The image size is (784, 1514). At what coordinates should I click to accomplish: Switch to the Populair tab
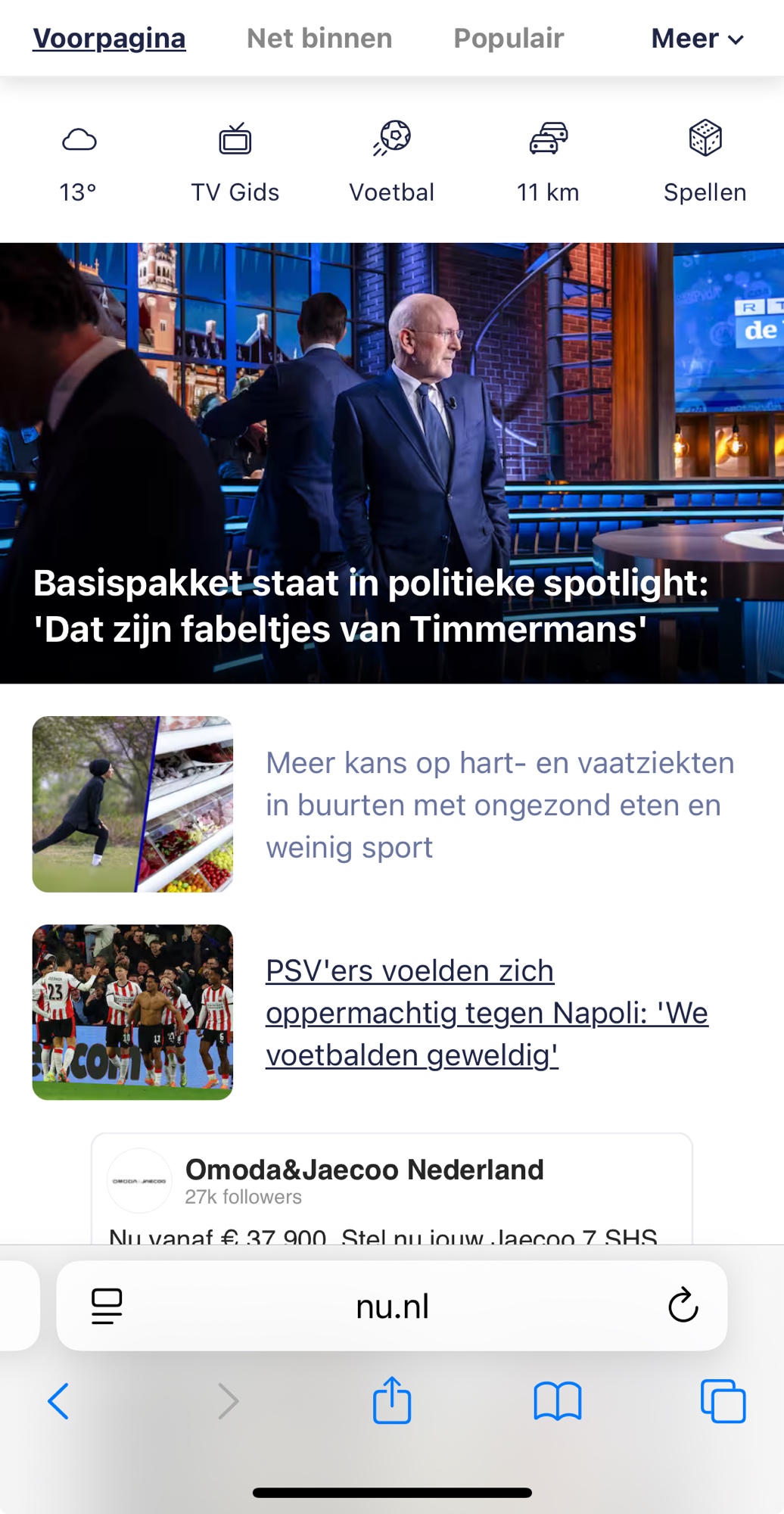pyautogui.click(x=509, y=39)
